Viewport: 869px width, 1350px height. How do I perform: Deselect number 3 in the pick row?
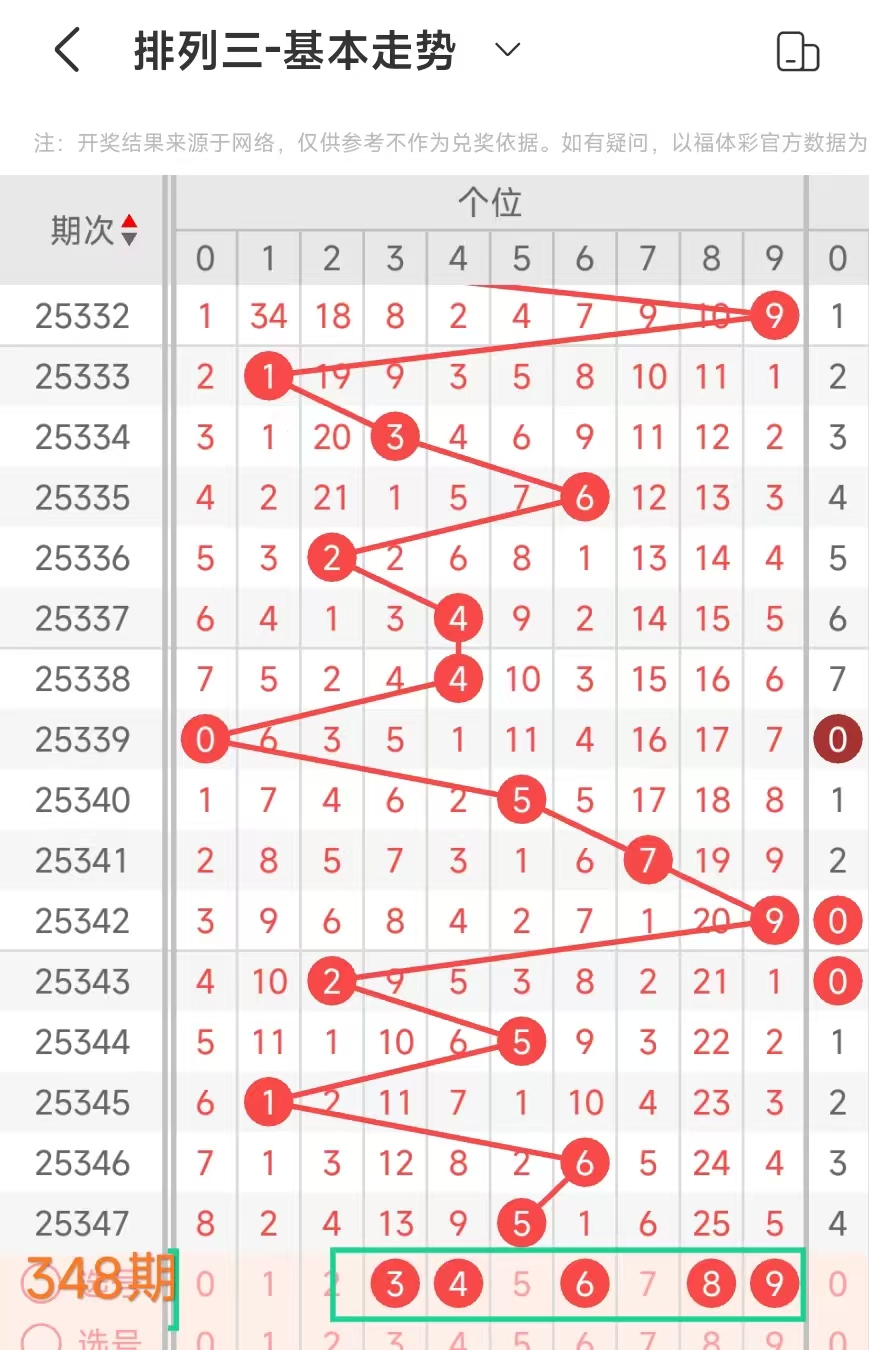[395, 1283]
